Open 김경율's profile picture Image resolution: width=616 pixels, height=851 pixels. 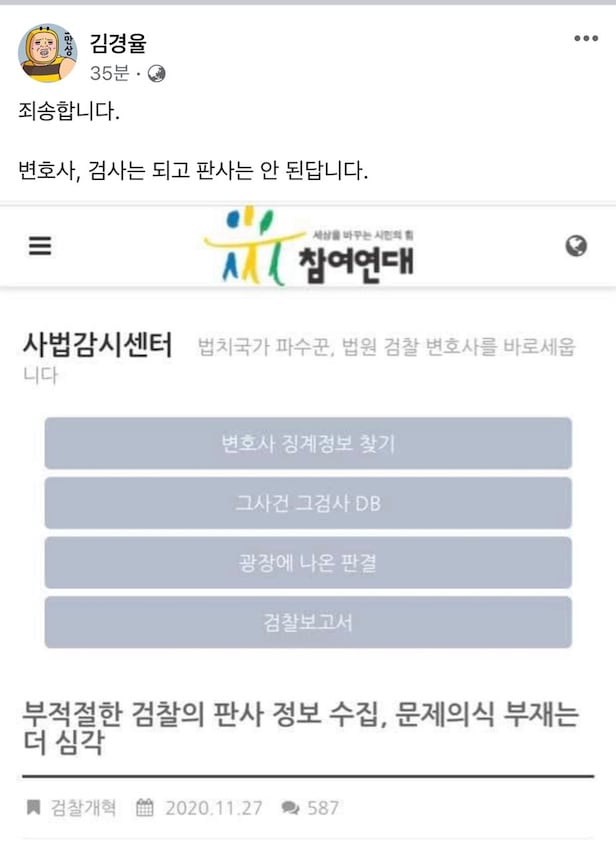[x=47, y=54]
